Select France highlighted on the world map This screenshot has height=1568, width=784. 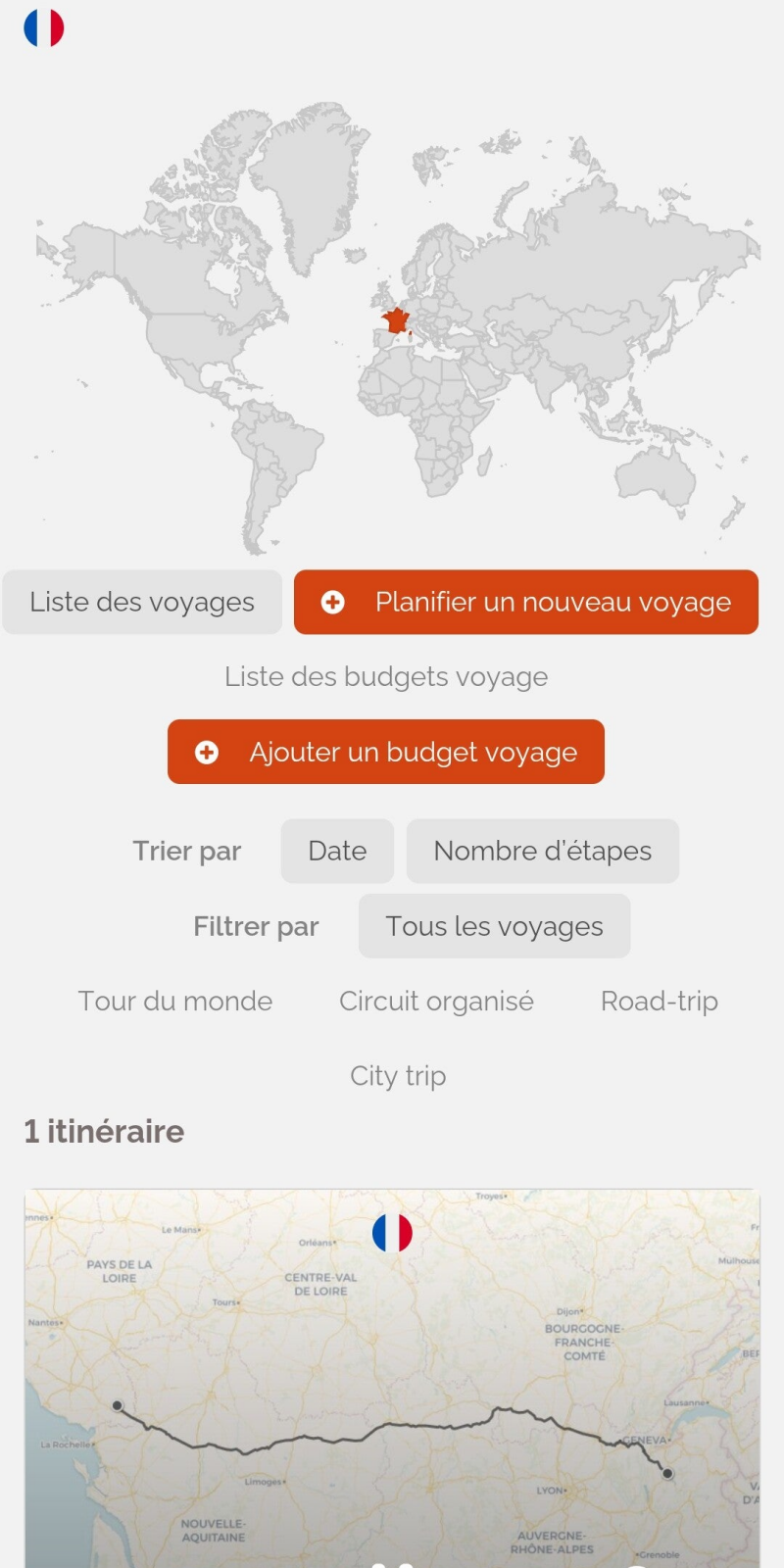click(x=396, y=320)
